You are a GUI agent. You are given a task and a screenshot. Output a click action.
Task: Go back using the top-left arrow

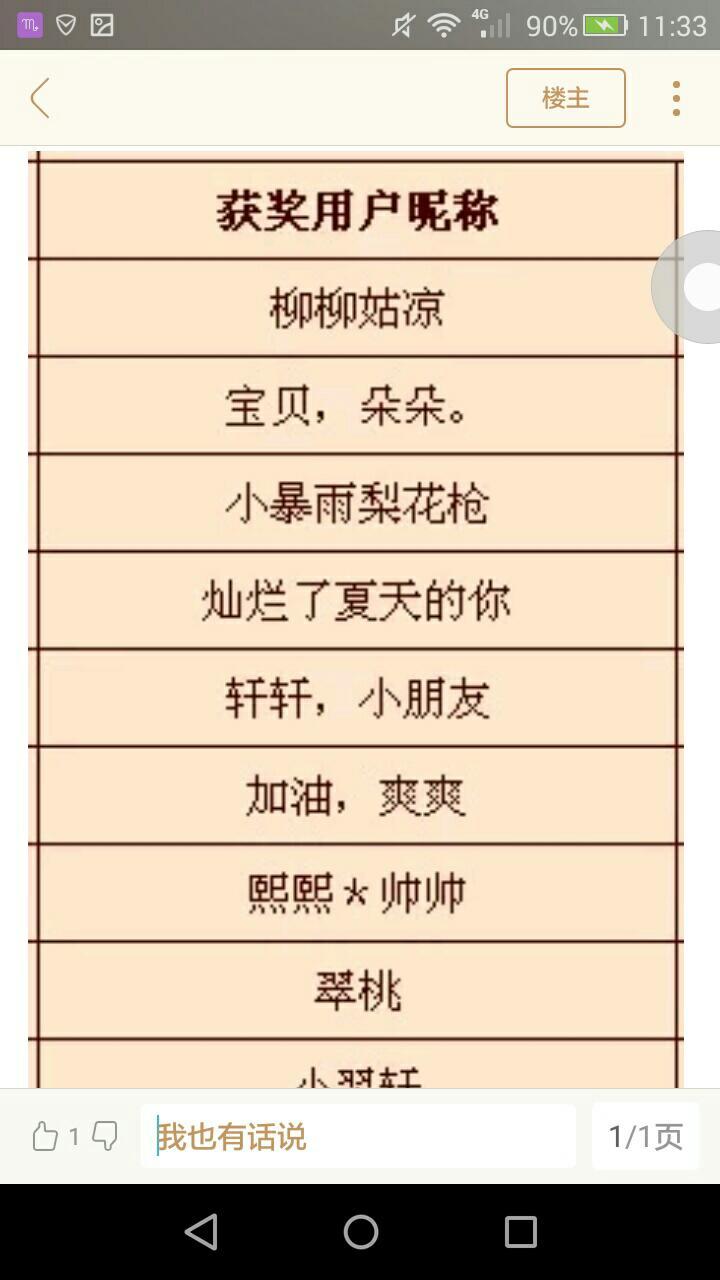coord(40,98)
